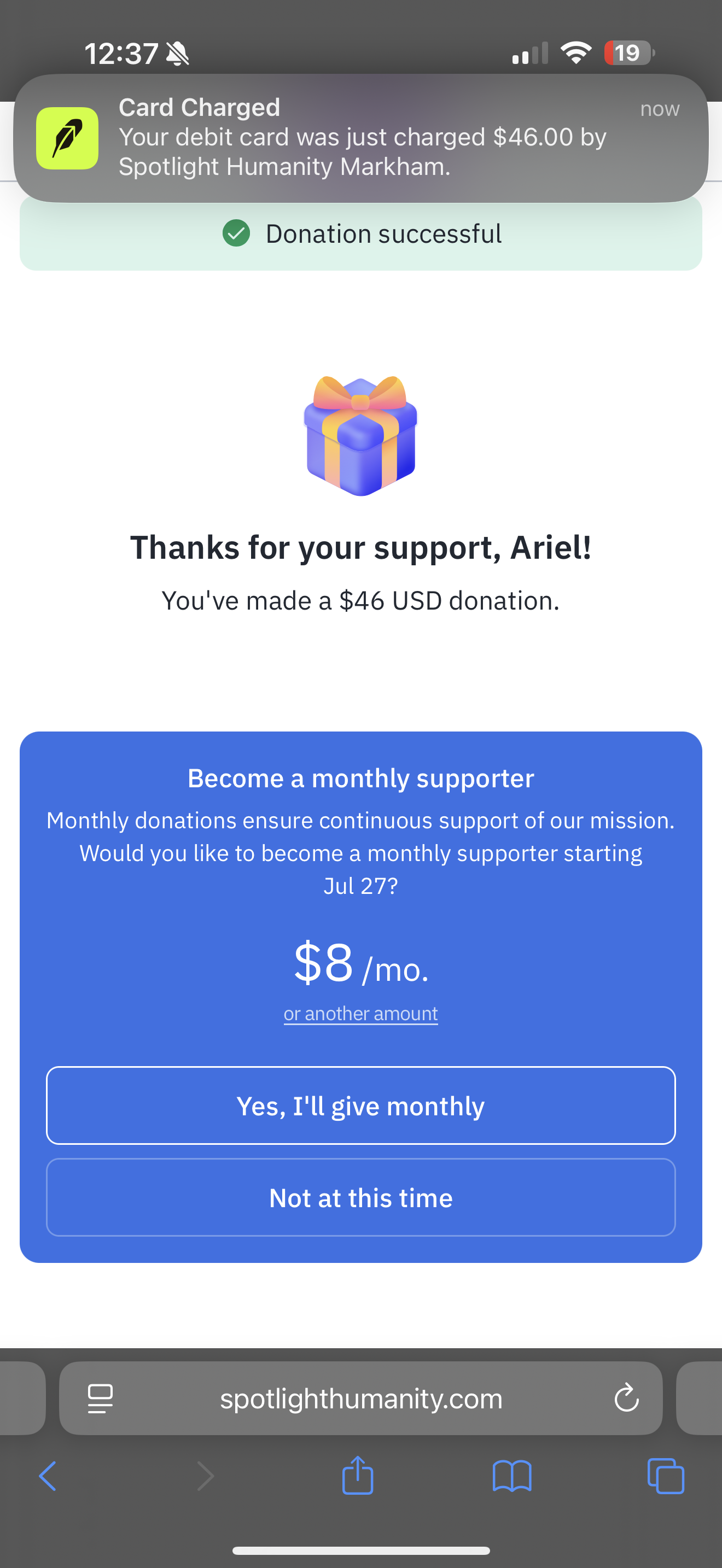Viewport: 722px width, 1568px height.
Task: Open Safari bookmarks
Action: click(511, 1476)
